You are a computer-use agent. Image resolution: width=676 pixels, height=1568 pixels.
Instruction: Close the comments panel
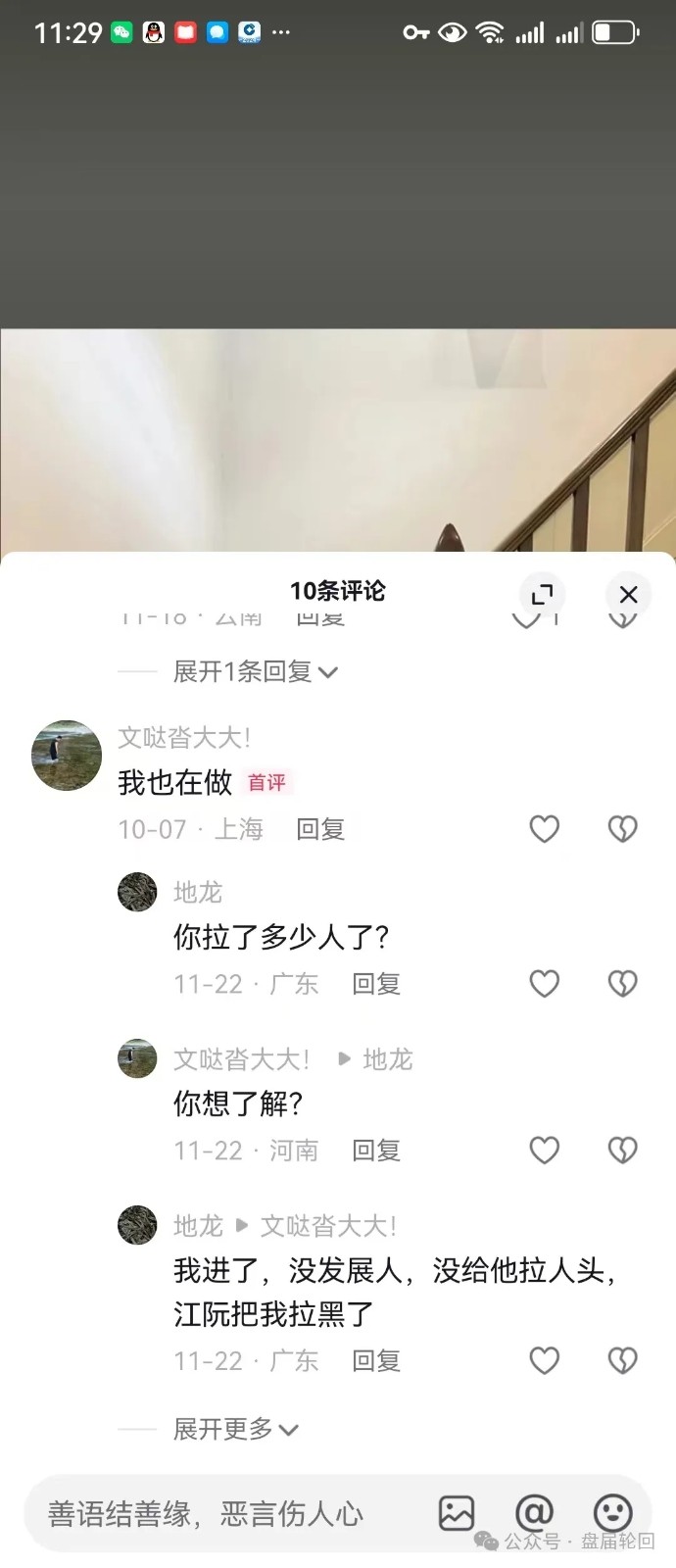point(628,594)
